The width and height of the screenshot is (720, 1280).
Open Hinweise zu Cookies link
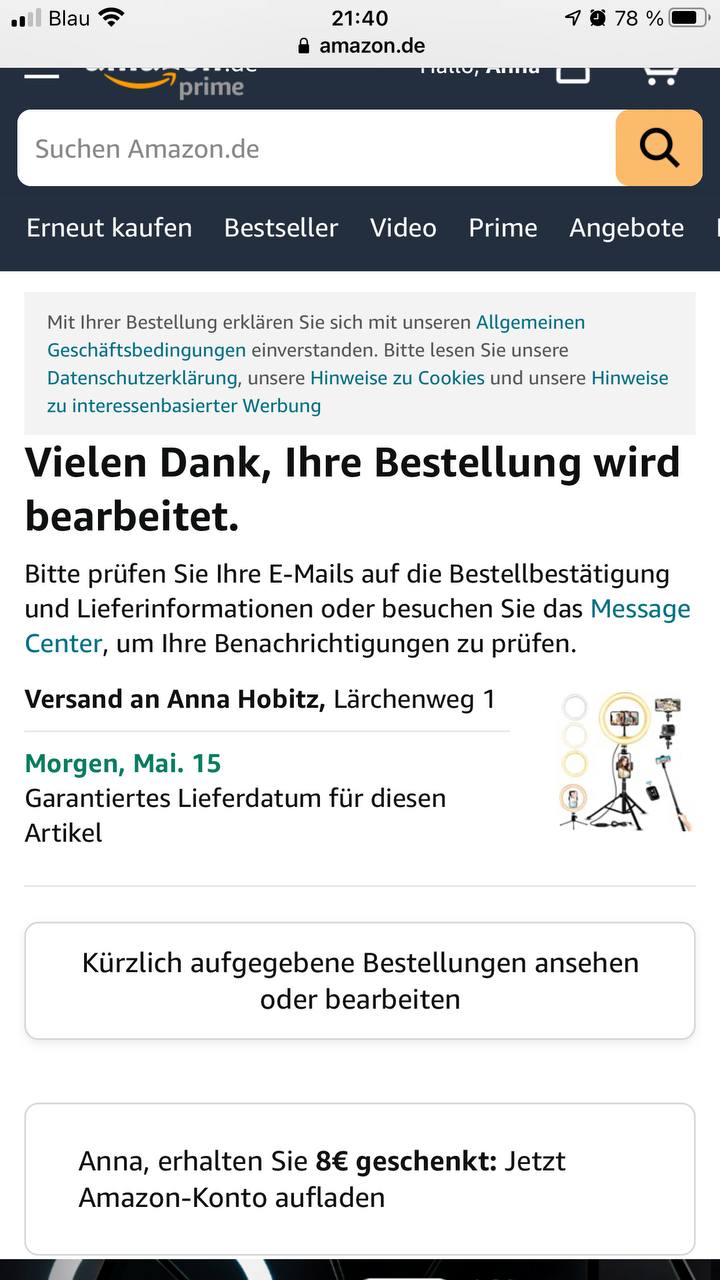397,378
